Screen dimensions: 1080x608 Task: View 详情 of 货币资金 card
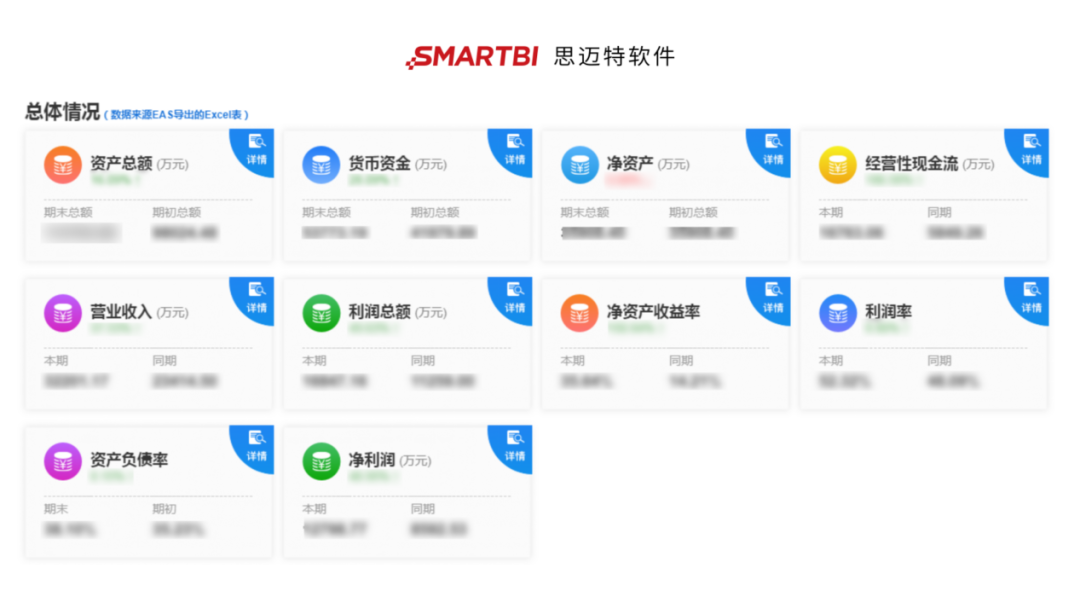(x=514, y=150)
